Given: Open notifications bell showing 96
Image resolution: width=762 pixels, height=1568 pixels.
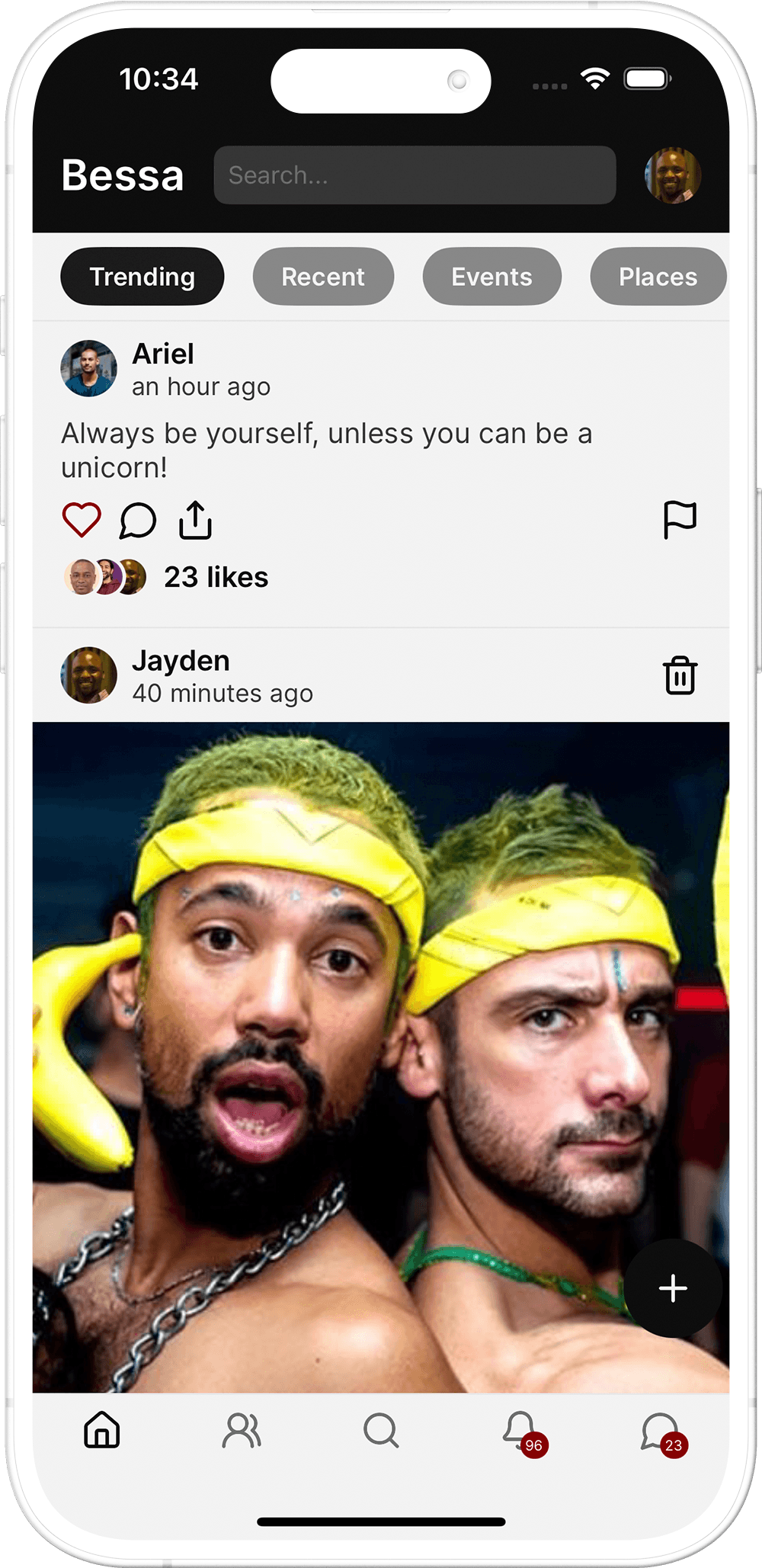Looking at the screenshot, I should click(x=521, y=1431).
